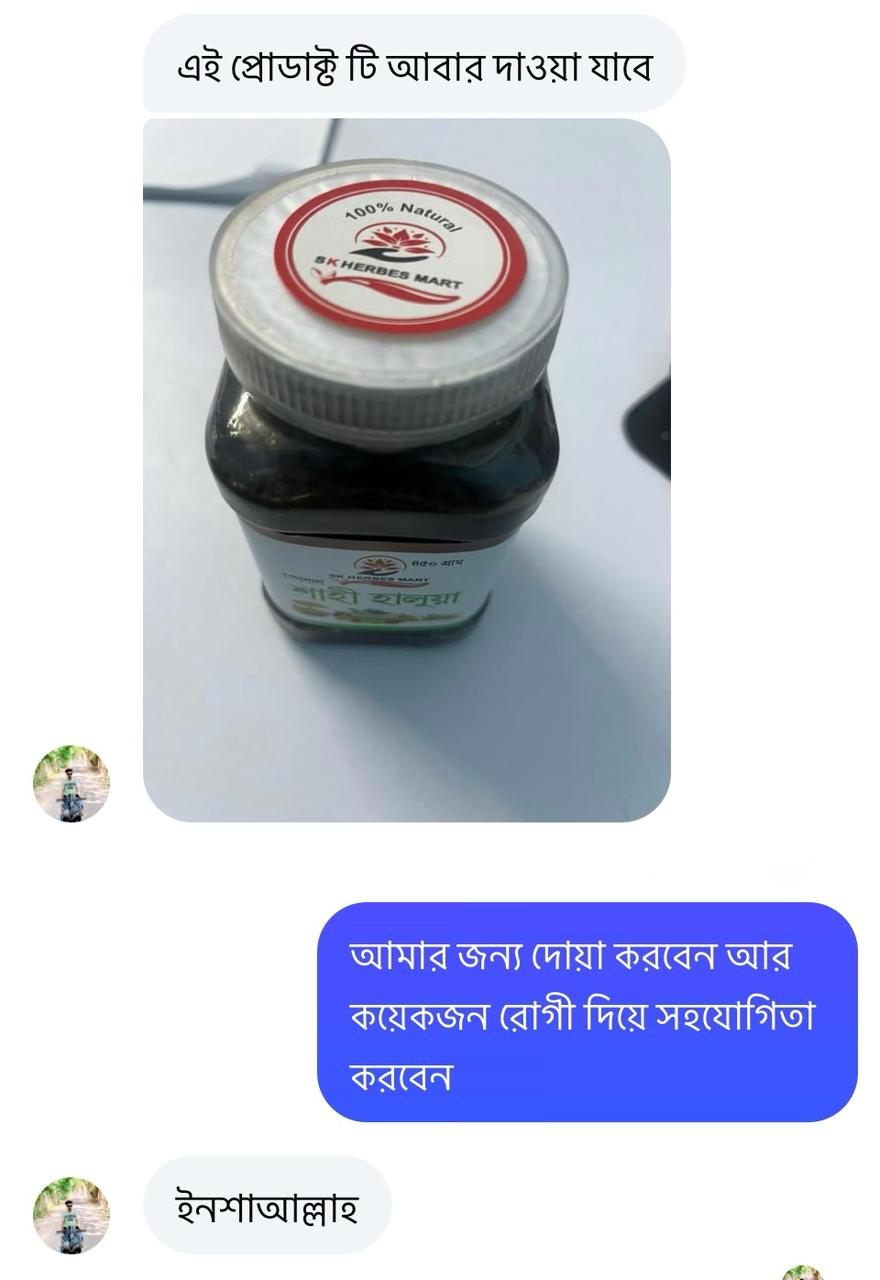The height and width of the screenshot is (1280, 880).
Task: Open sender's avatar beside the jar photo
Action: tap(71, 783)
